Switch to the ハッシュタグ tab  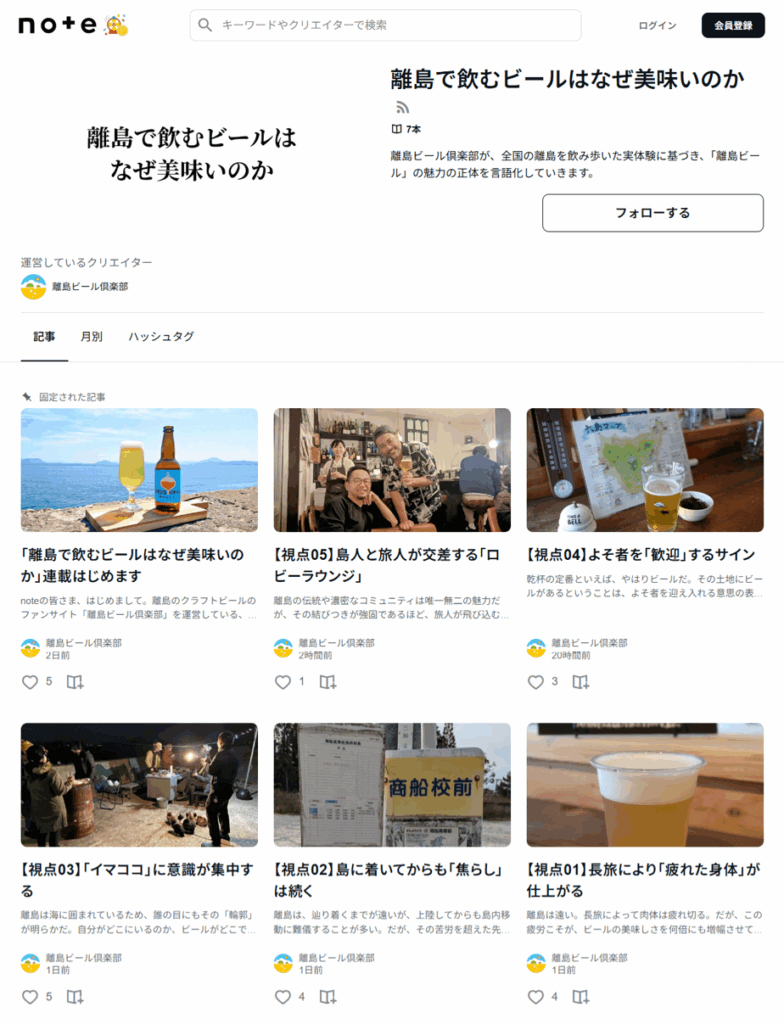161,337
